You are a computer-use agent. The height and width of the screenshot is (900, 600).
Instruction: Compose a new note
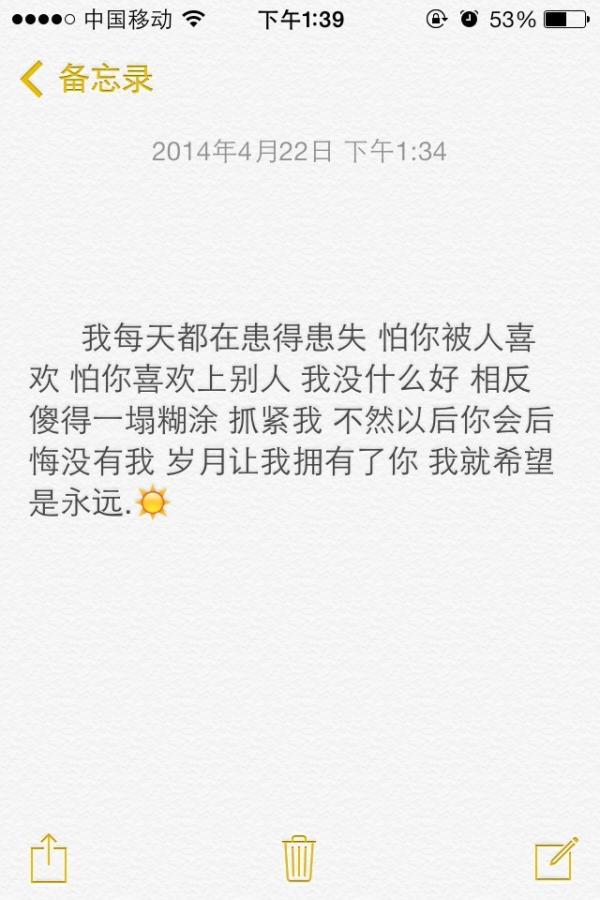click(x=555, y=858)
